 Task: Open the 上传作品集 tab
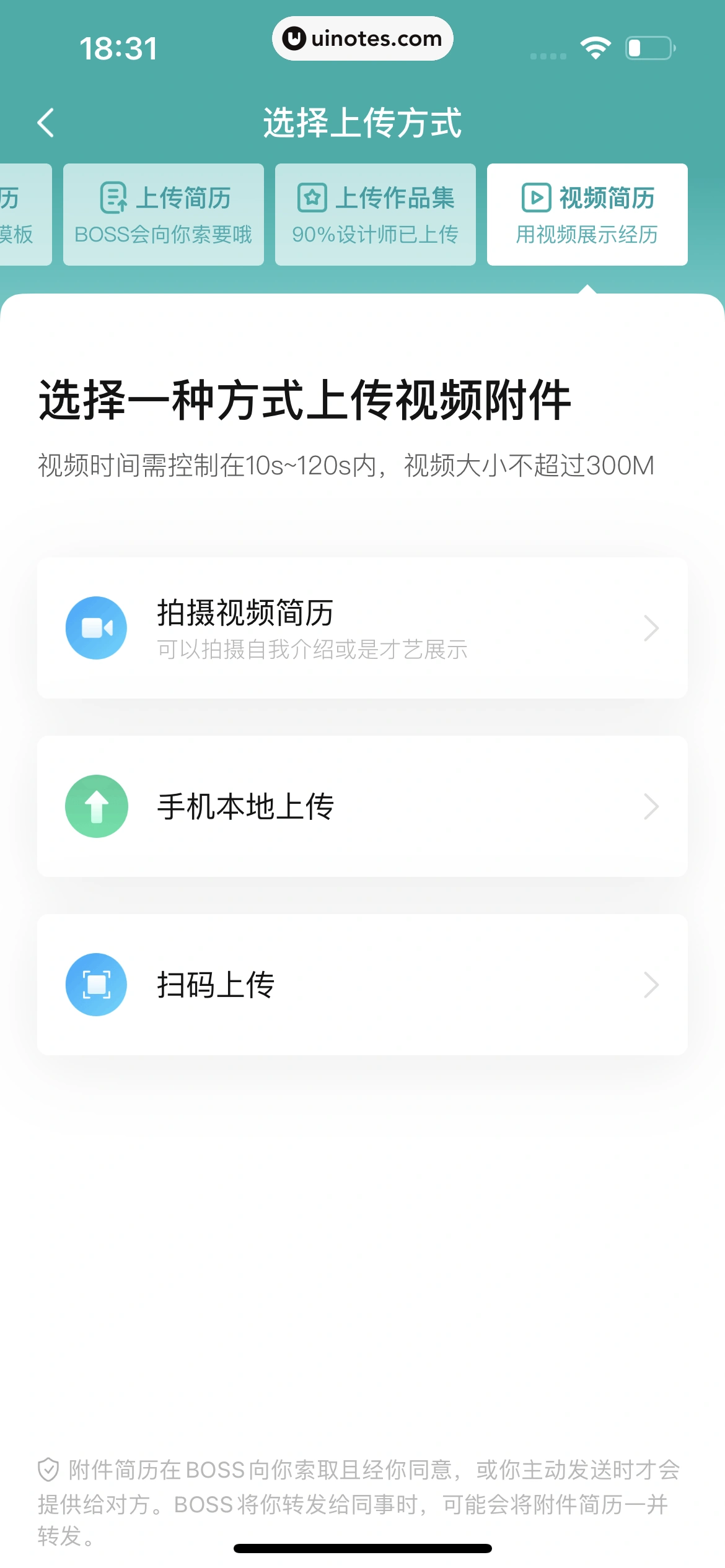376,214
